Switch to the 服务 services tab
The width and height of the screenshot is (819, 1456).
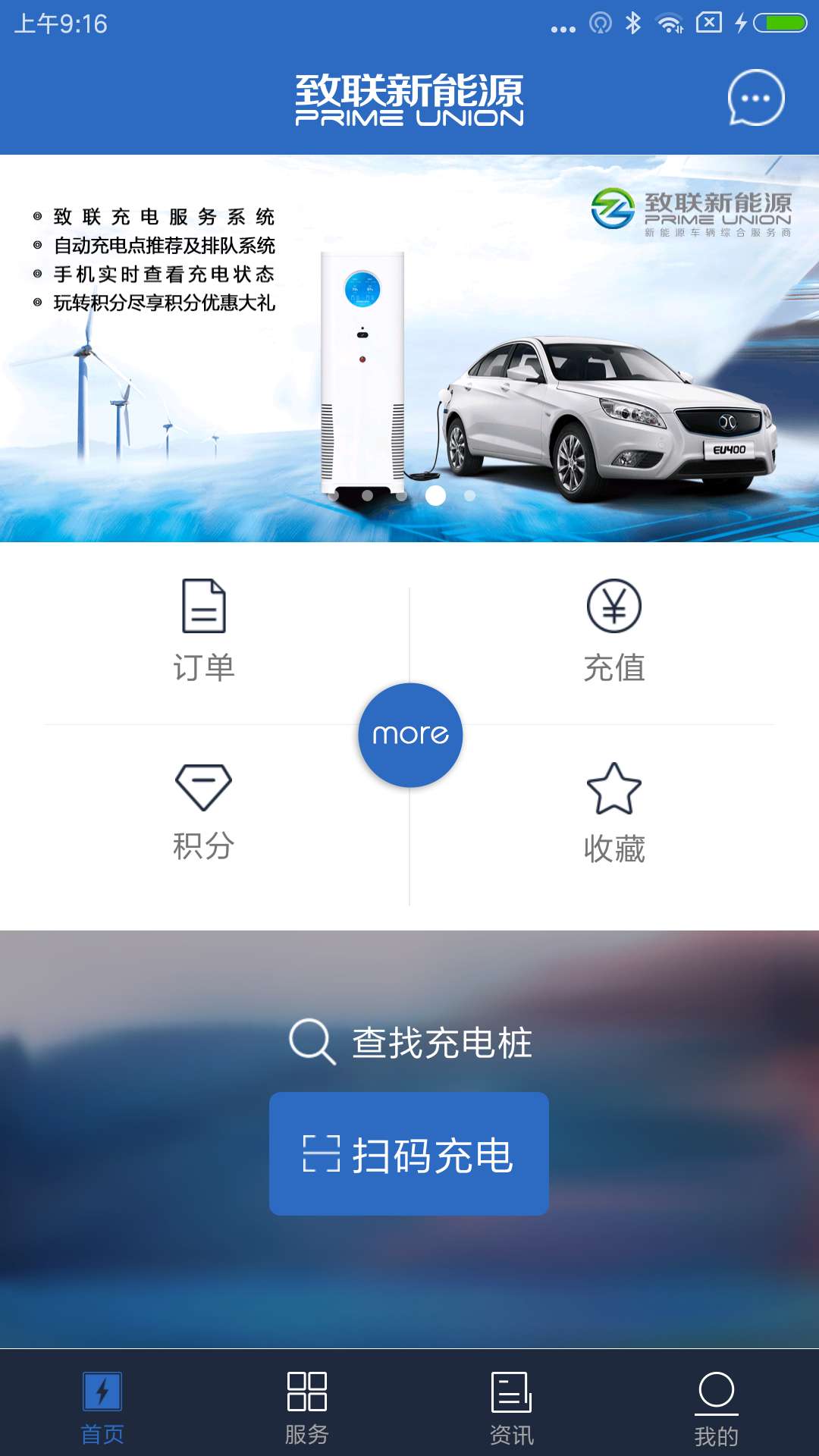click(x=307, y=1407)
